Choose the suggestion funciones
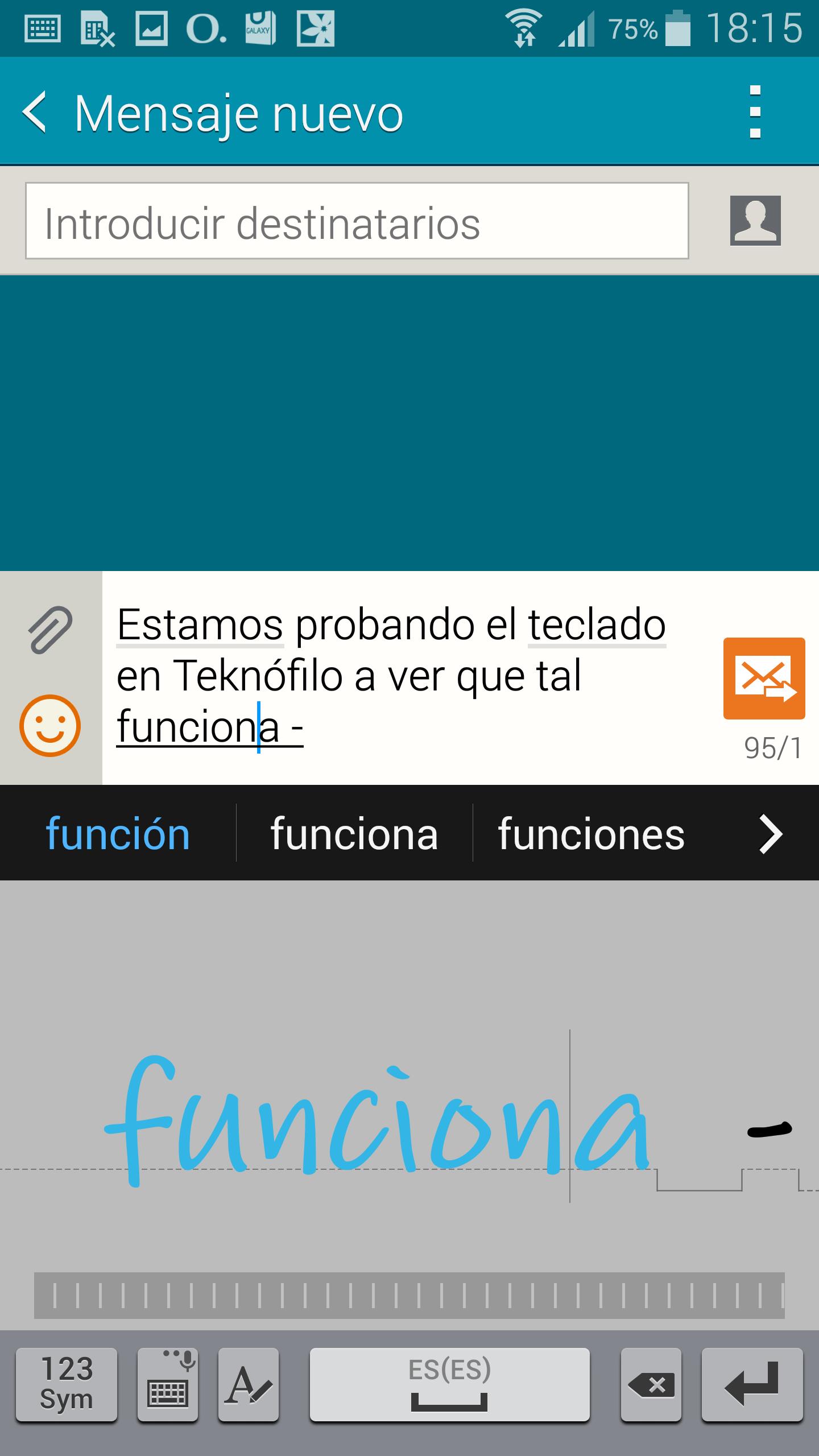This screenshot has width=819, height=1456. 591,834
